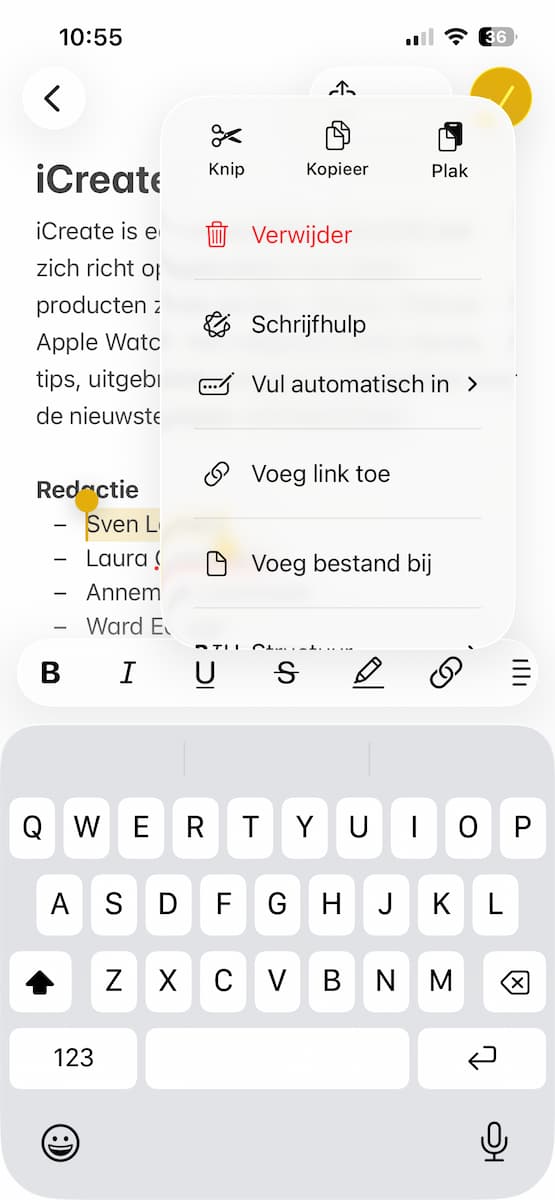Tap Knip to cut the selection
Image resolution: width=555 pixels, height=1200 pixels.
[226, 150]
